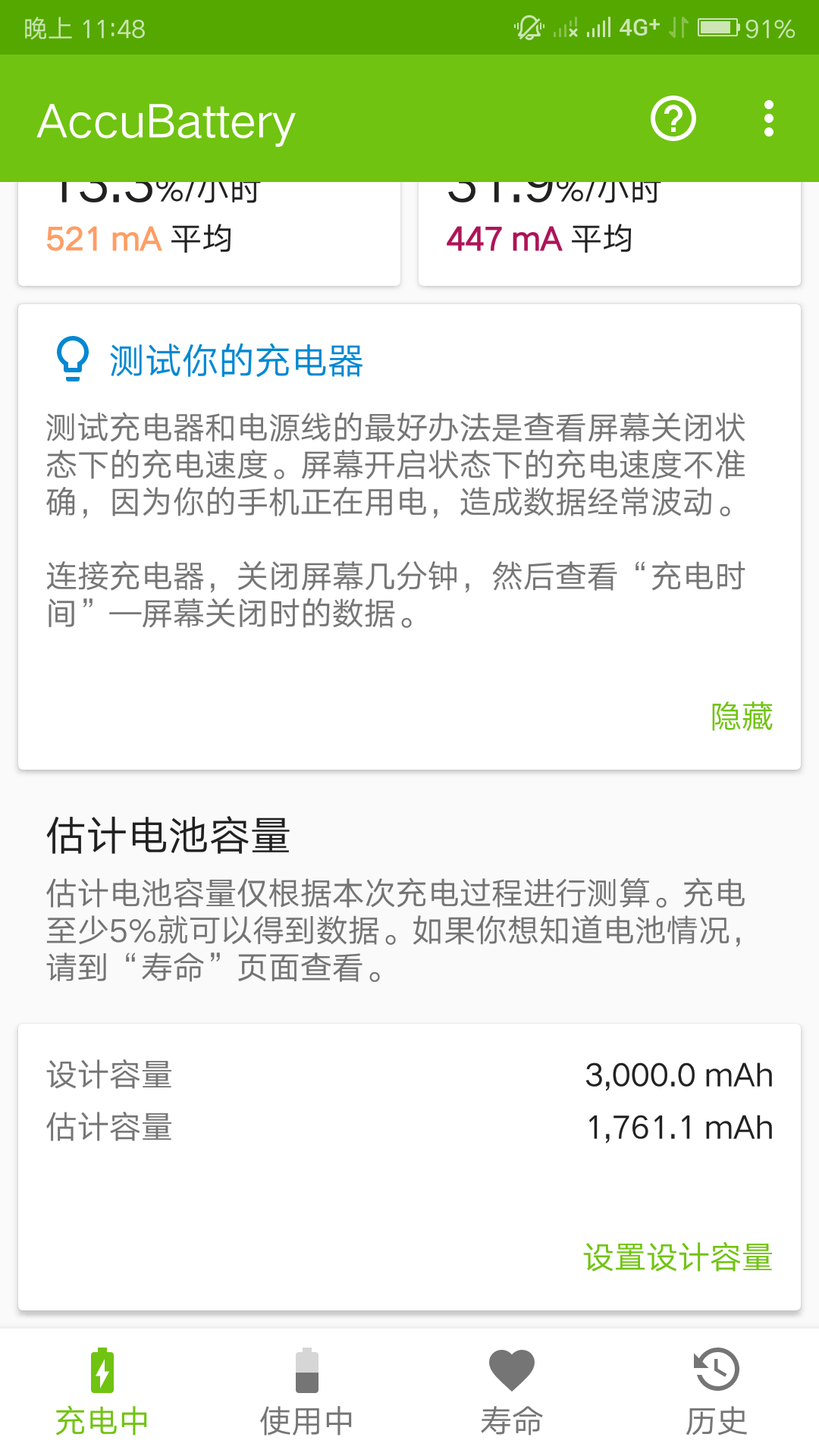Image resolution: width=819 pixels, height=1456 pixels.
Task: Open the three-dot overflow menu
Action: [769, 119]
